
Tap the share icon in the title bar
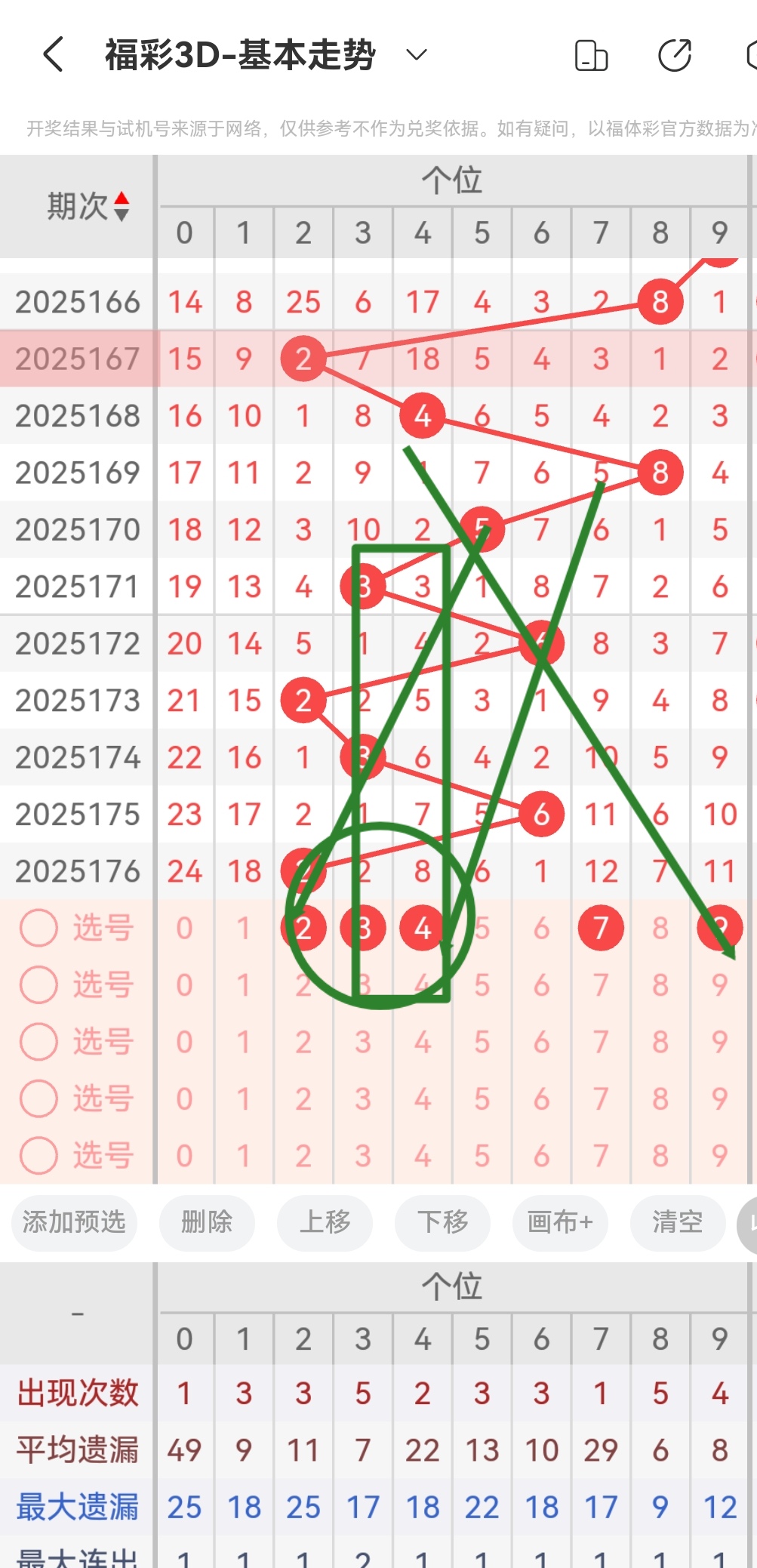pyautogui.click(x=675, y=54)
